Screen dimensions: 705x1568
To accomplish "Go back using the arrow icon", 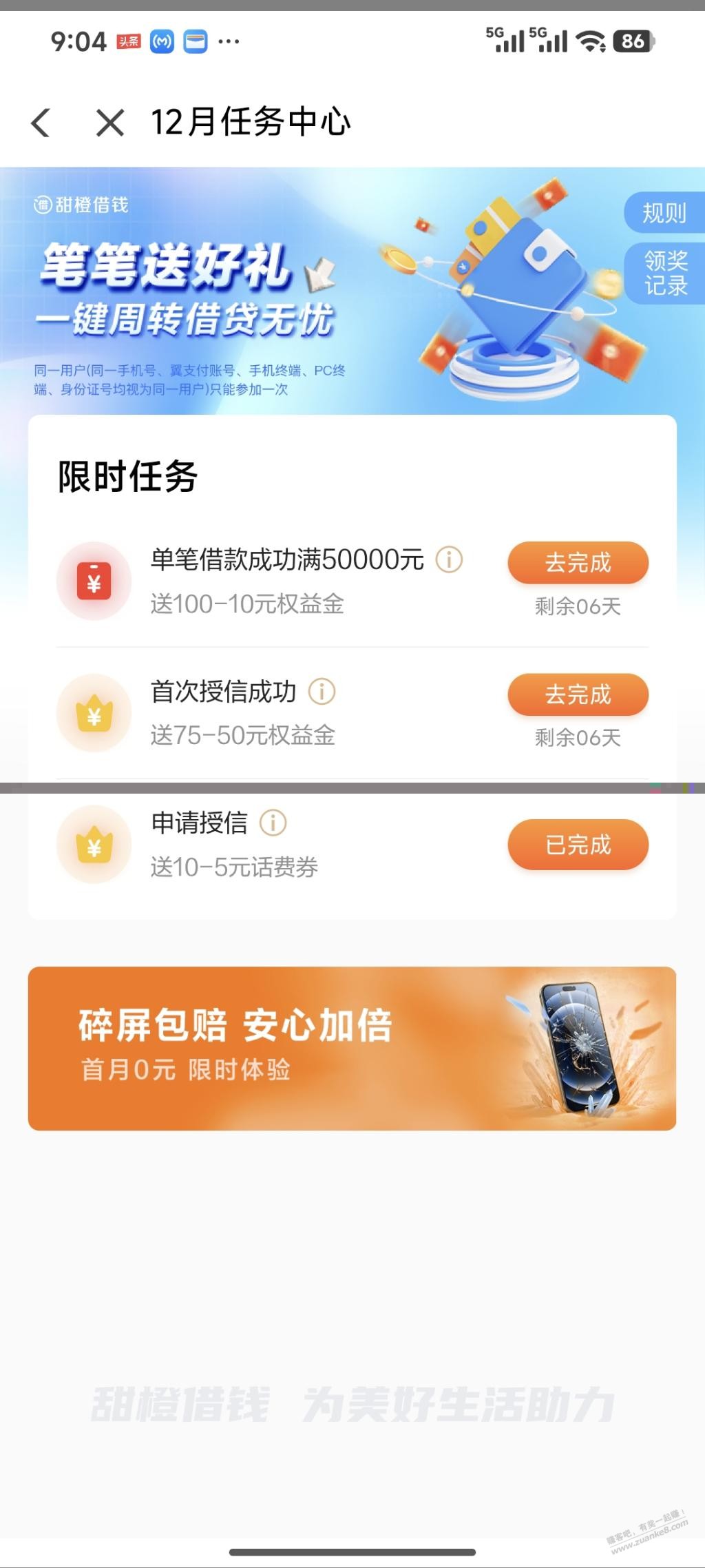I will click(x=41, y=123).
